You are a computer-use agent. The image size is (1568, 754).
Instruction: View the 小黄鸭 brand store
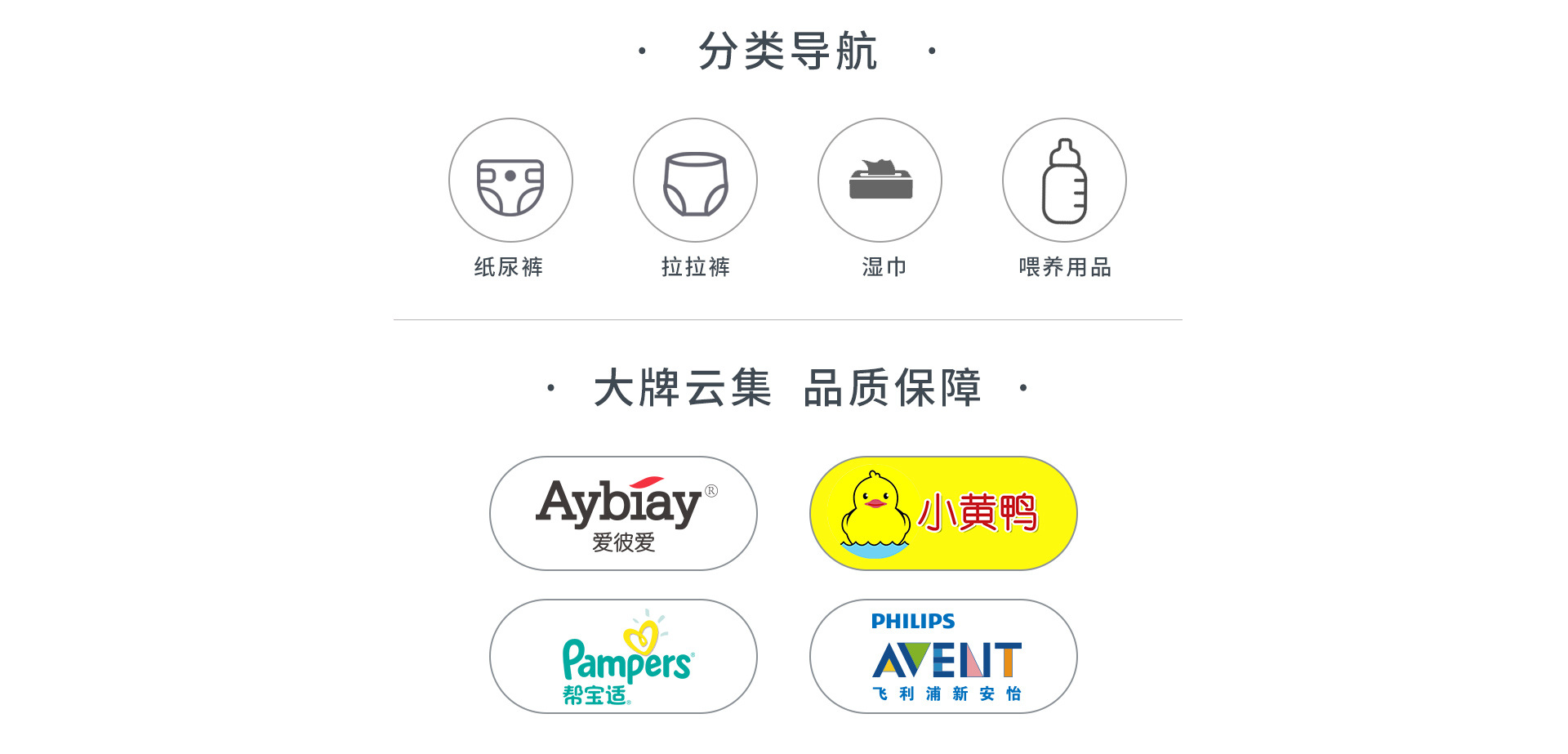pyautogui.click(x=943, y=513)
